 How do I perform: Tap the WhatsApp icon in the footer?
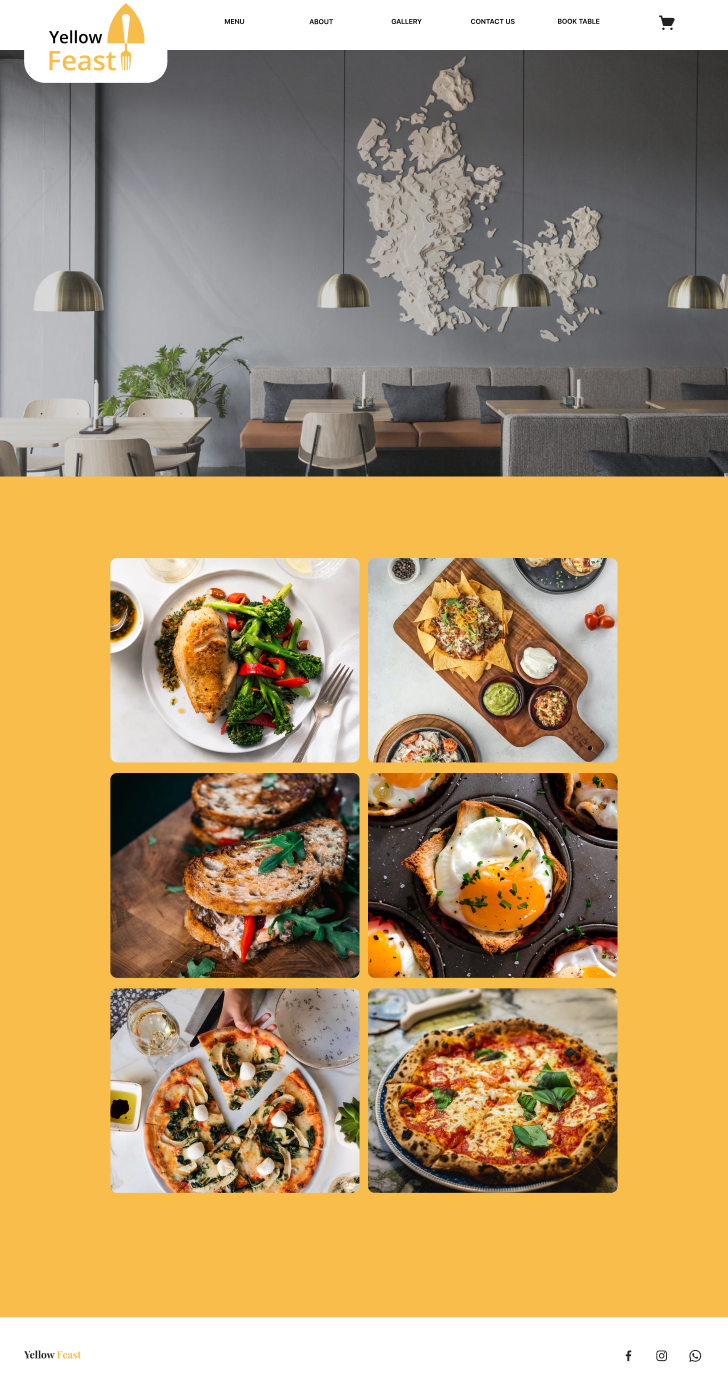pos(695,1356)
